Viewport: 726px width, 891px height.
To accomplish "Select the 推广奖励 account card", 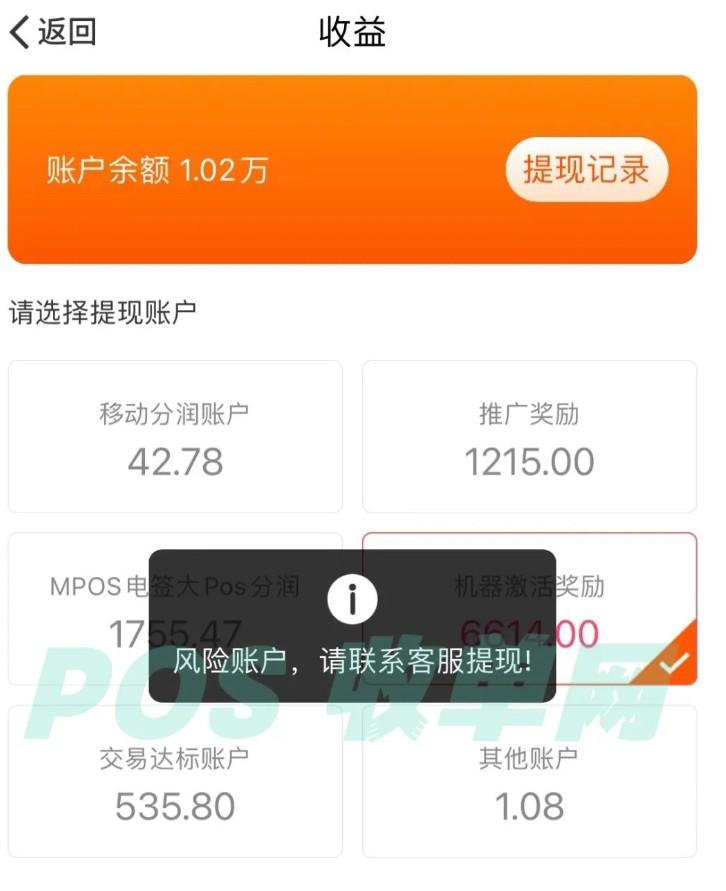I will [529, 435].
